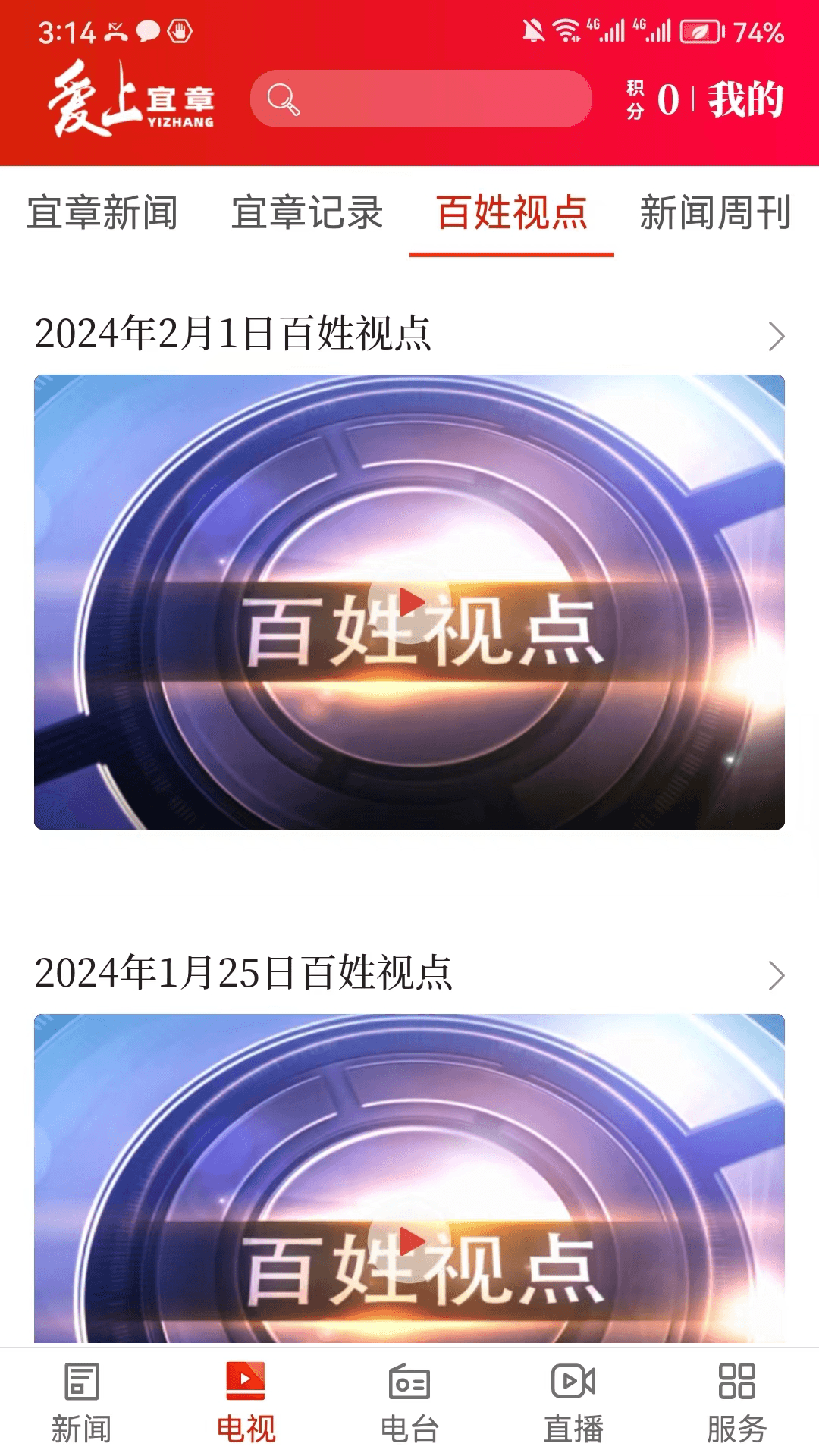Open 2024年1月25日百姓视点 entry

pos(244,973)
